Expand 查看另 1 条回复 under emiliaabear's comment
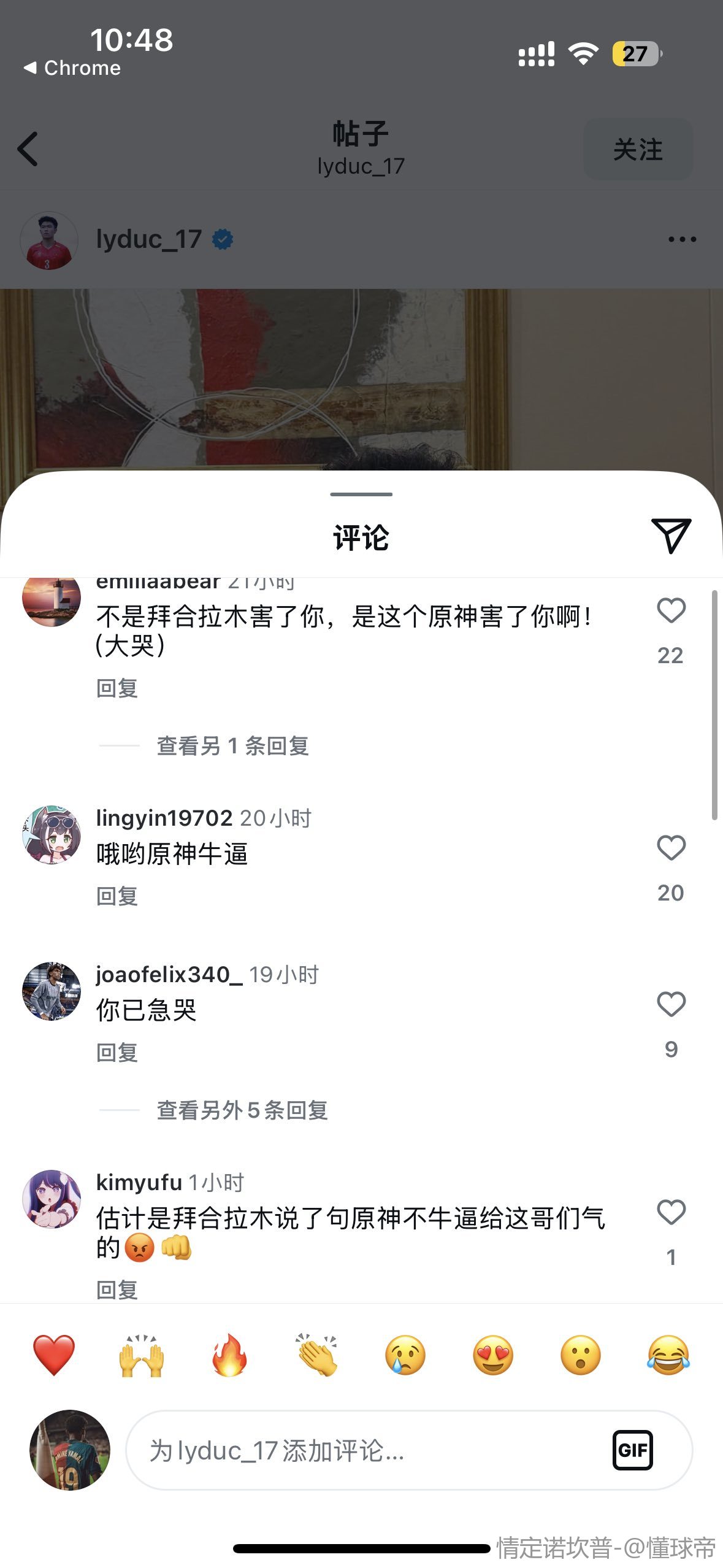 (x=232, y=746)
